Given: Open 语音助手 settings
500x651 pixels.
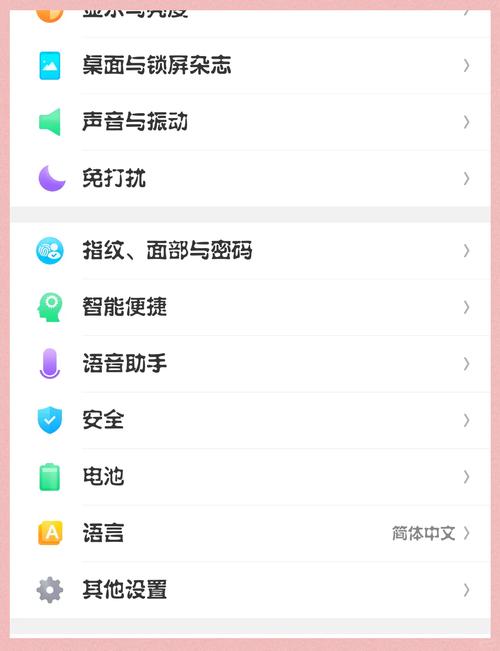Looking at the screenshot, I should click(x=250, y=364).
